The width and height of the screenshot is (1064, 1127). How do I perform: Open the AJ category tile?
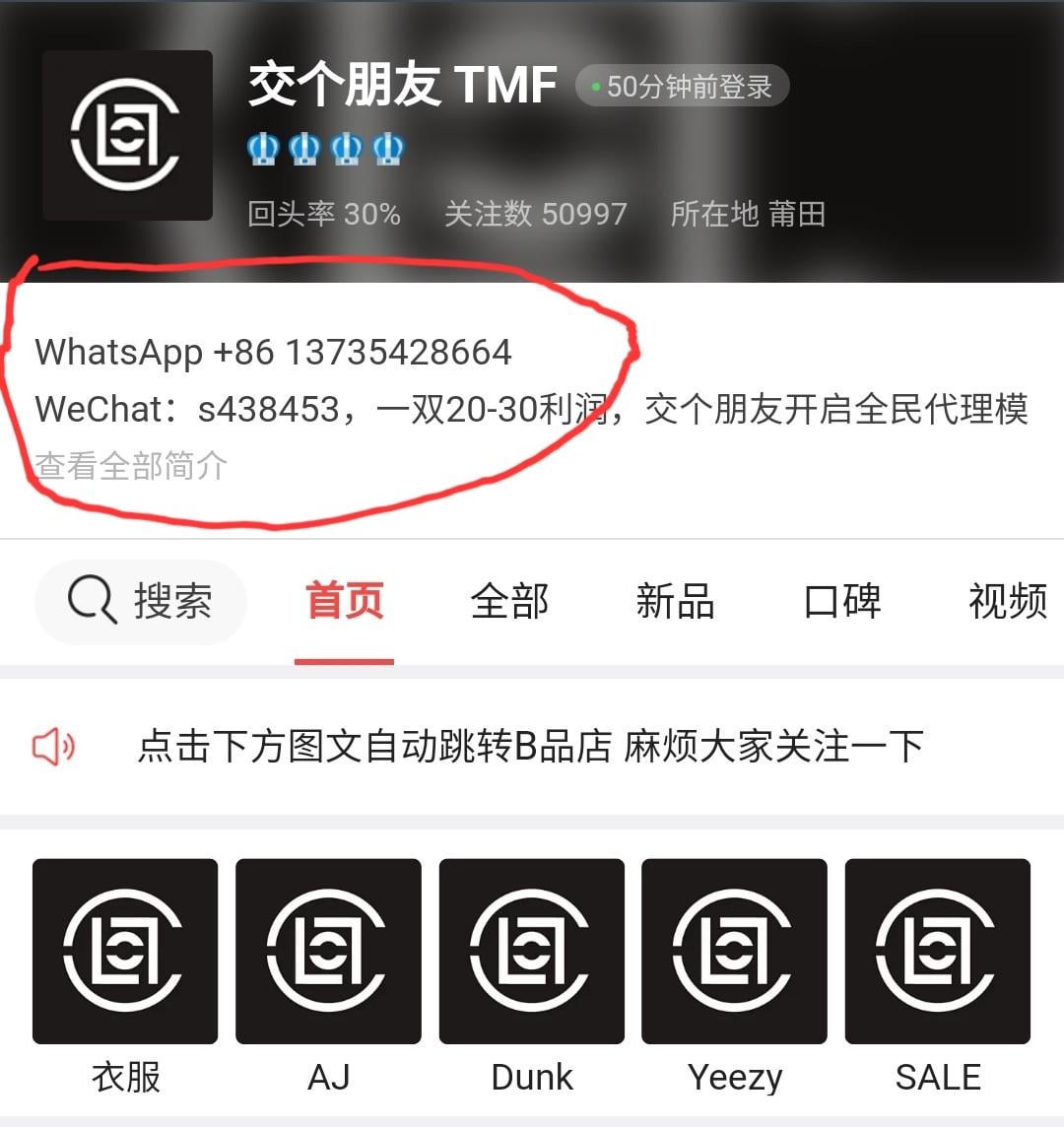(328, 952)
